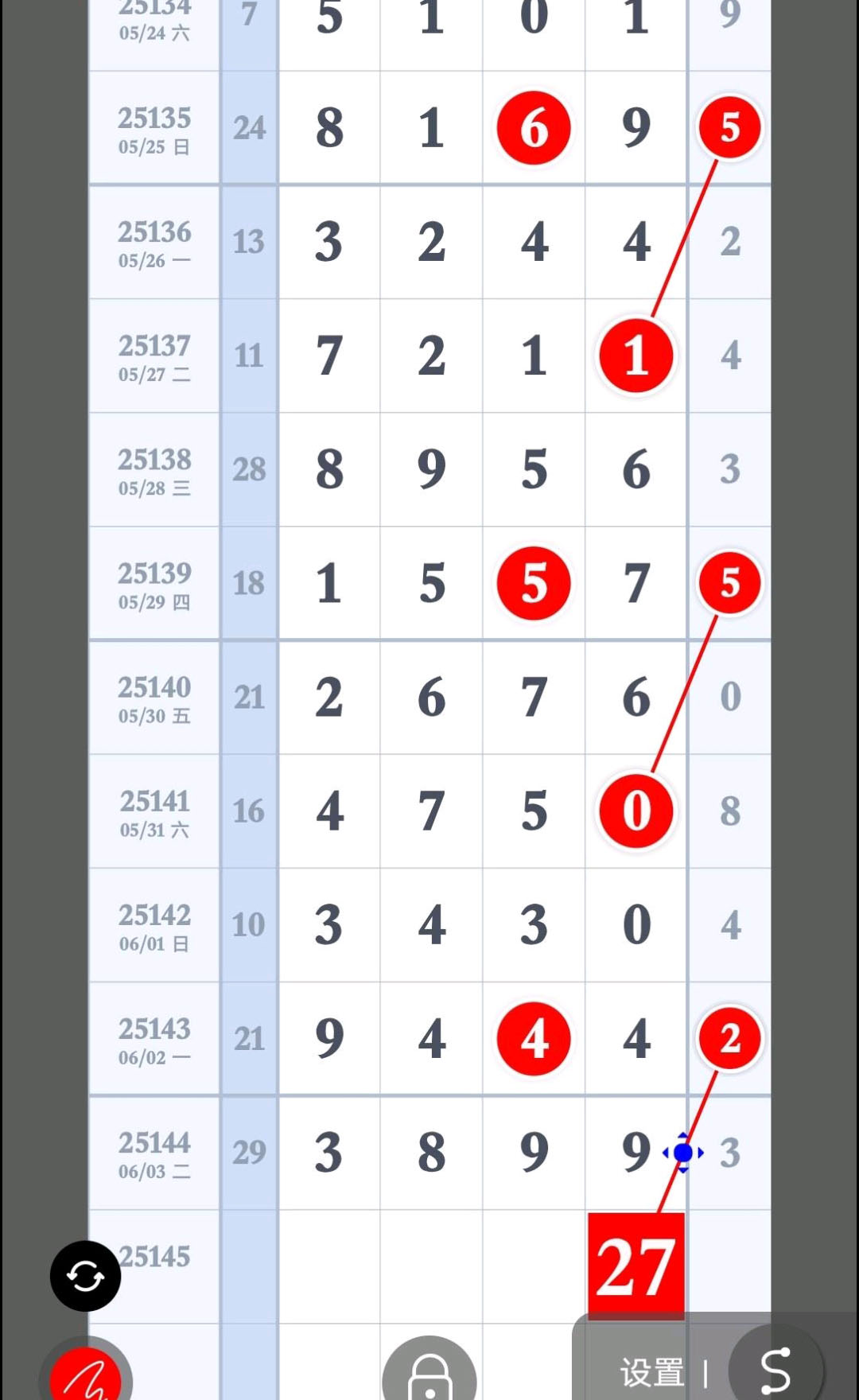This screenshot has width=859, height=1400.
Task: Toggle the lock button
Action: [x=429, y=1370]
